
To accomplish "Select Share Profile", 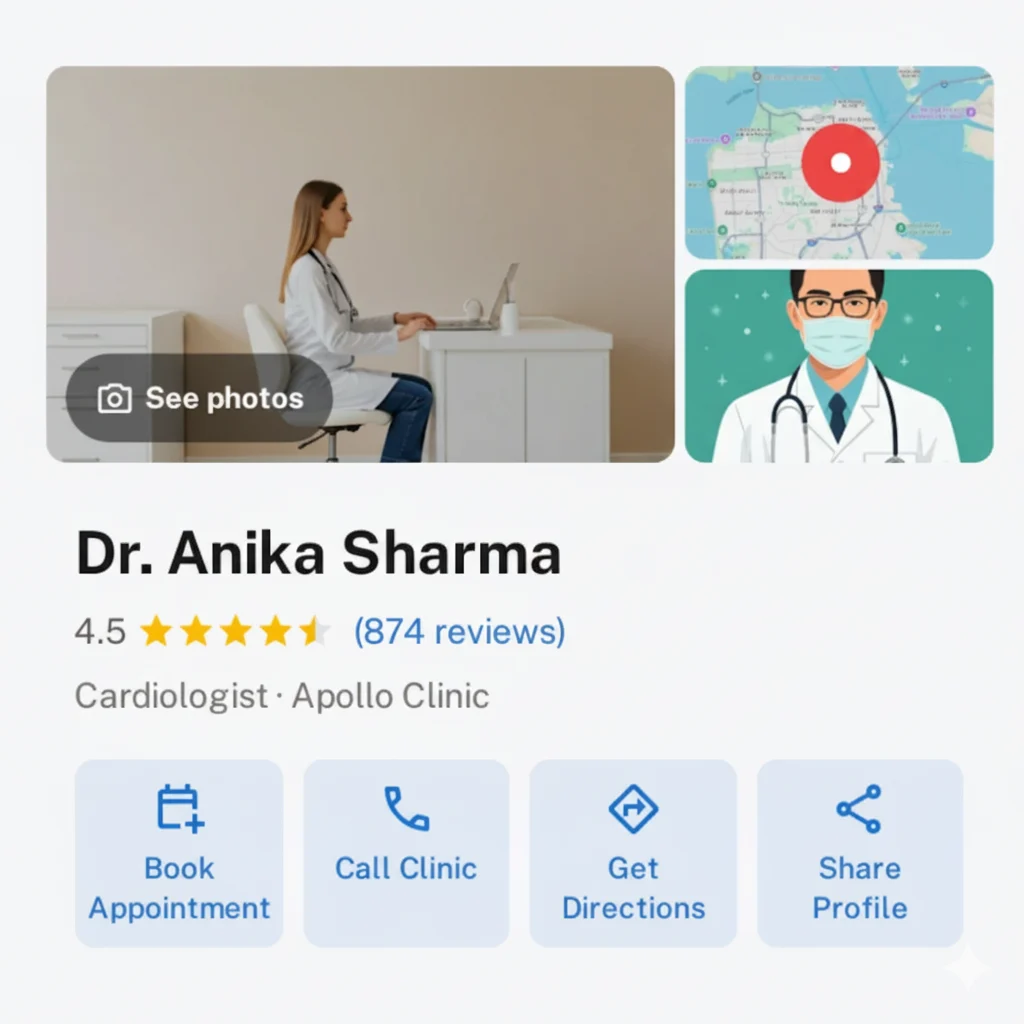I will click(860, 853).
